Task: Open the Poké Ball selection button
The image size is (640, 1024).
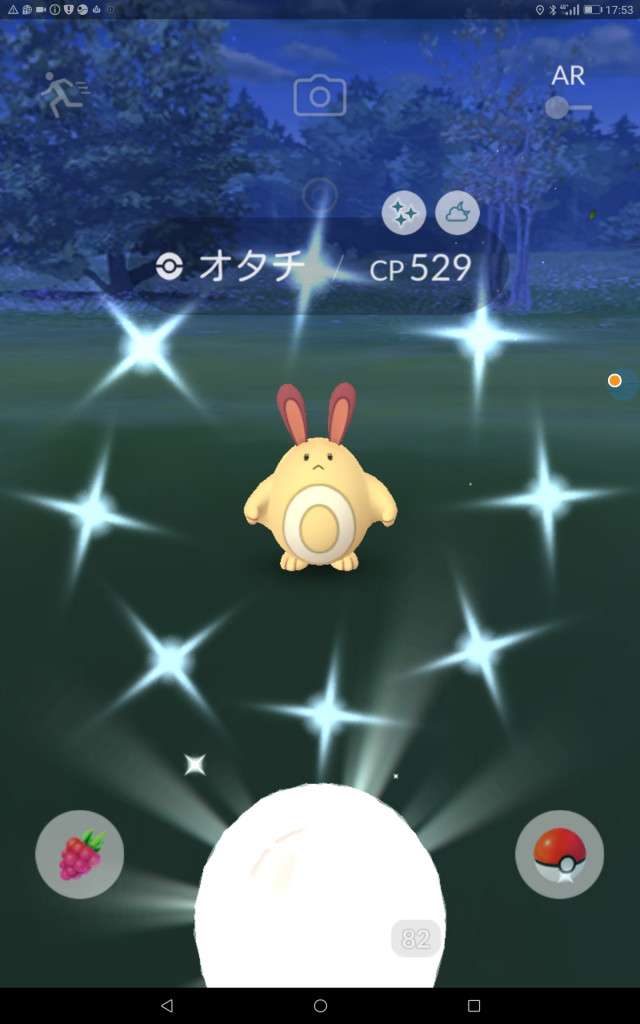Action: (559, 854)
